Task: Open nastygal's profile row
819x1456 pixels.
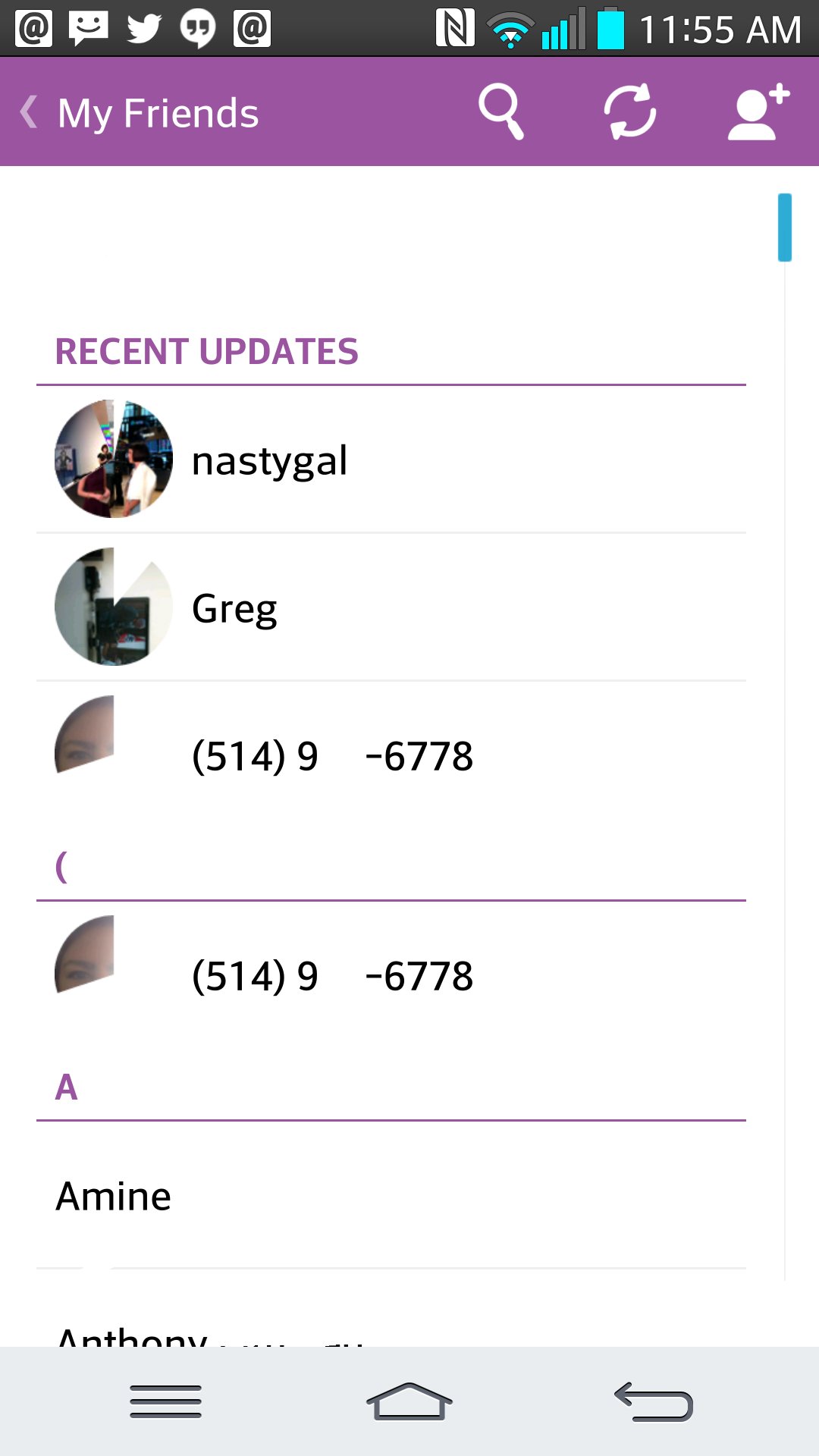Action: (x=391, y=460)
